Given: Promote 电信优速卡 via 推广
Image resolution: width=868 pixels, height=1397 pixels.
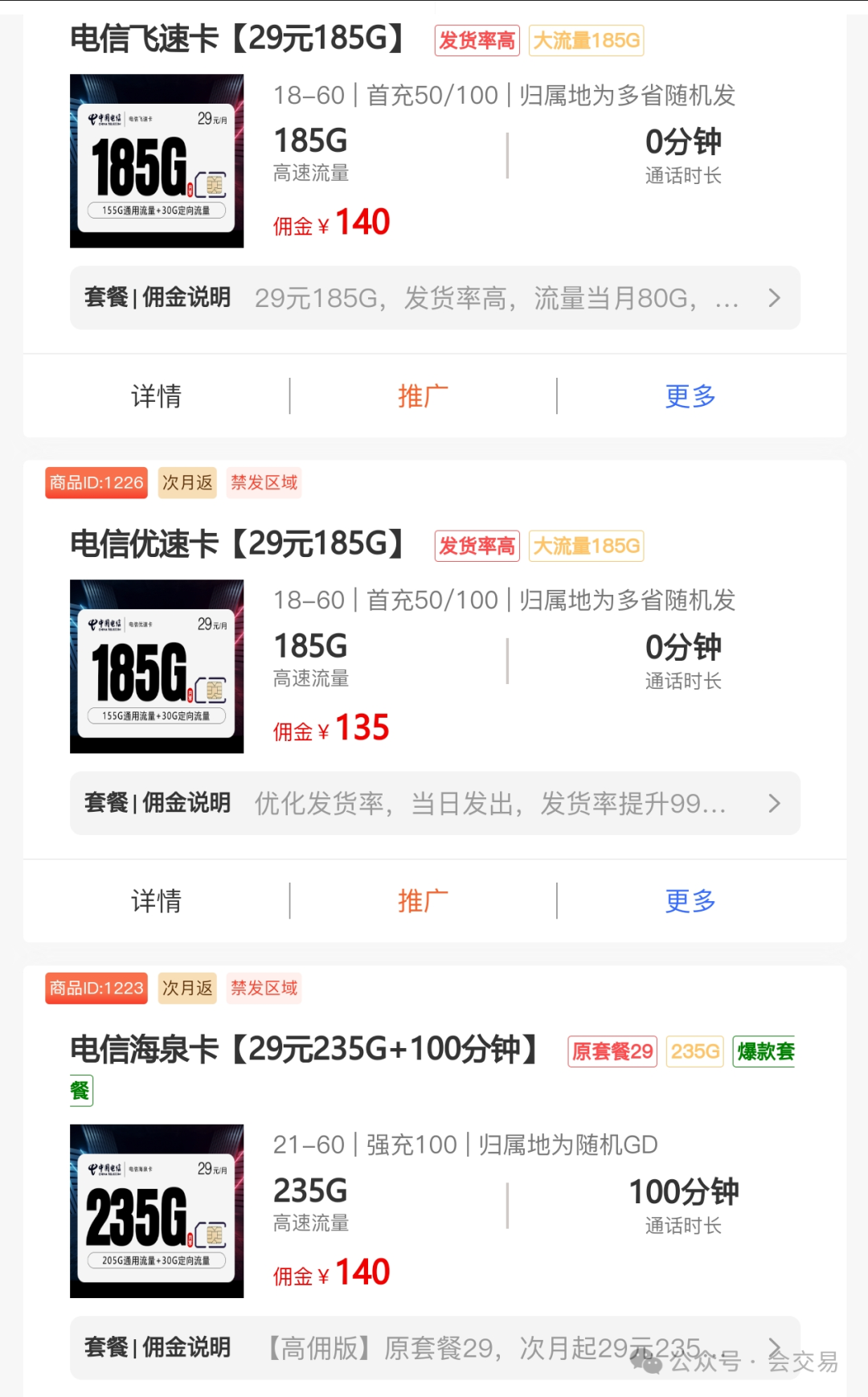Looking at the screenshot, I should tap(423, 901).
